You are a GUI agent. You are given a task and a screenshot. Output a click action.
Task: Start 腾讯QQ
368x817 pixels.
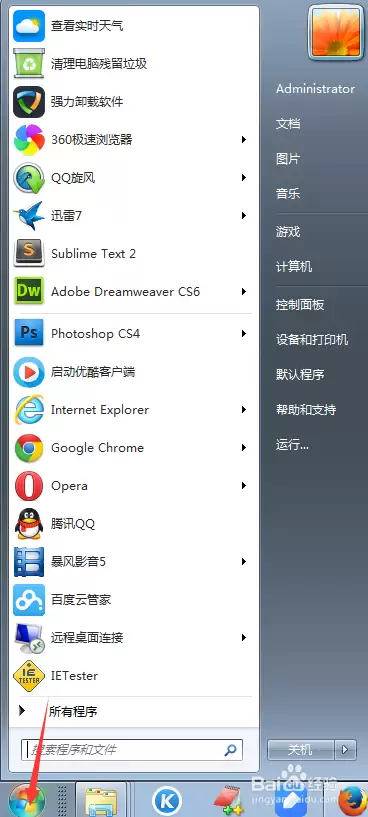click(134, 524)
